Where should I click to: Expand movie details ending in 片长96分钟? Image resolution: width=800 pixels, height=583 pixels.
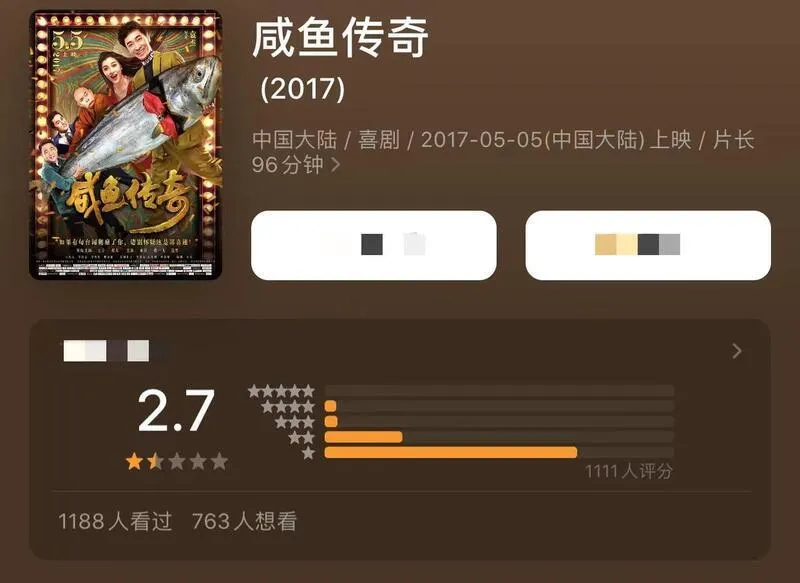tap(335, 166)
